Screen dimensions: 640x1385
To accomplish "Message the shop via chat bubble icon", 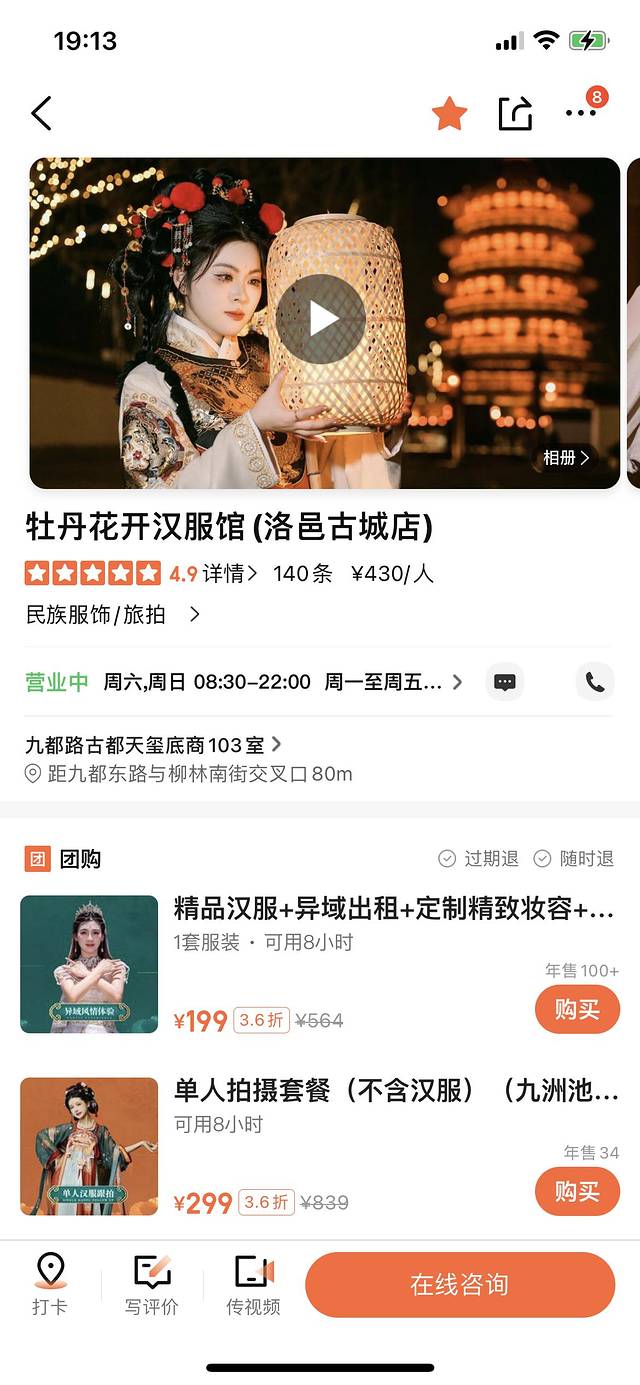I will pos(505,683).
